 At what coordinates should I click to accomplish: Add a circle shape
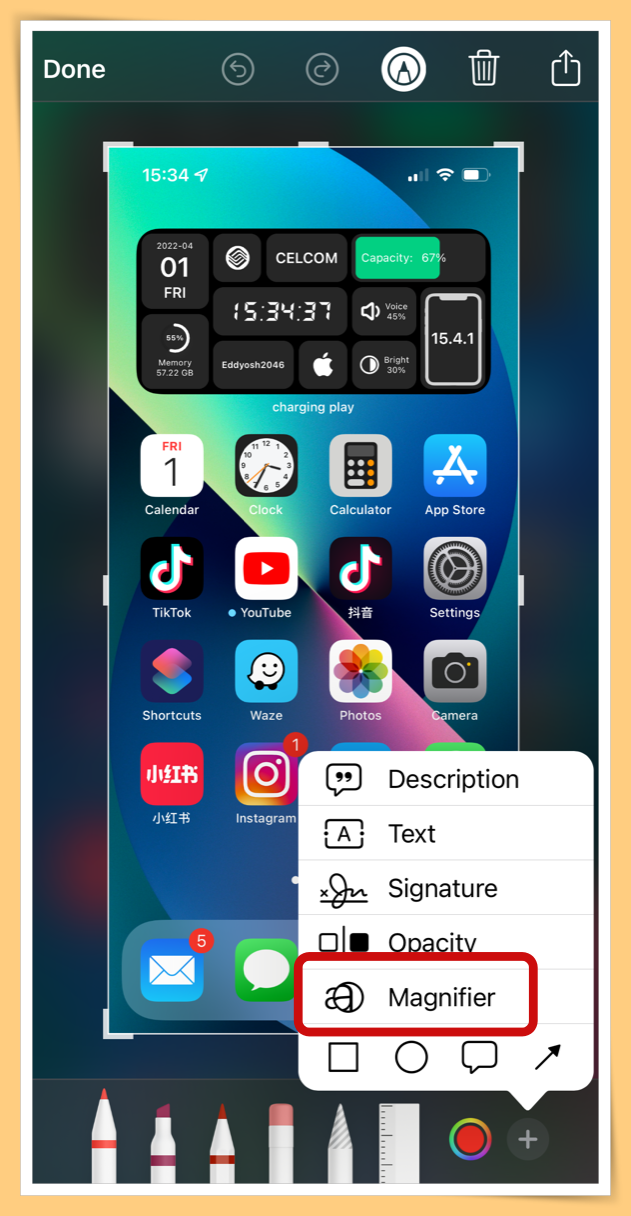point(411,1057)
